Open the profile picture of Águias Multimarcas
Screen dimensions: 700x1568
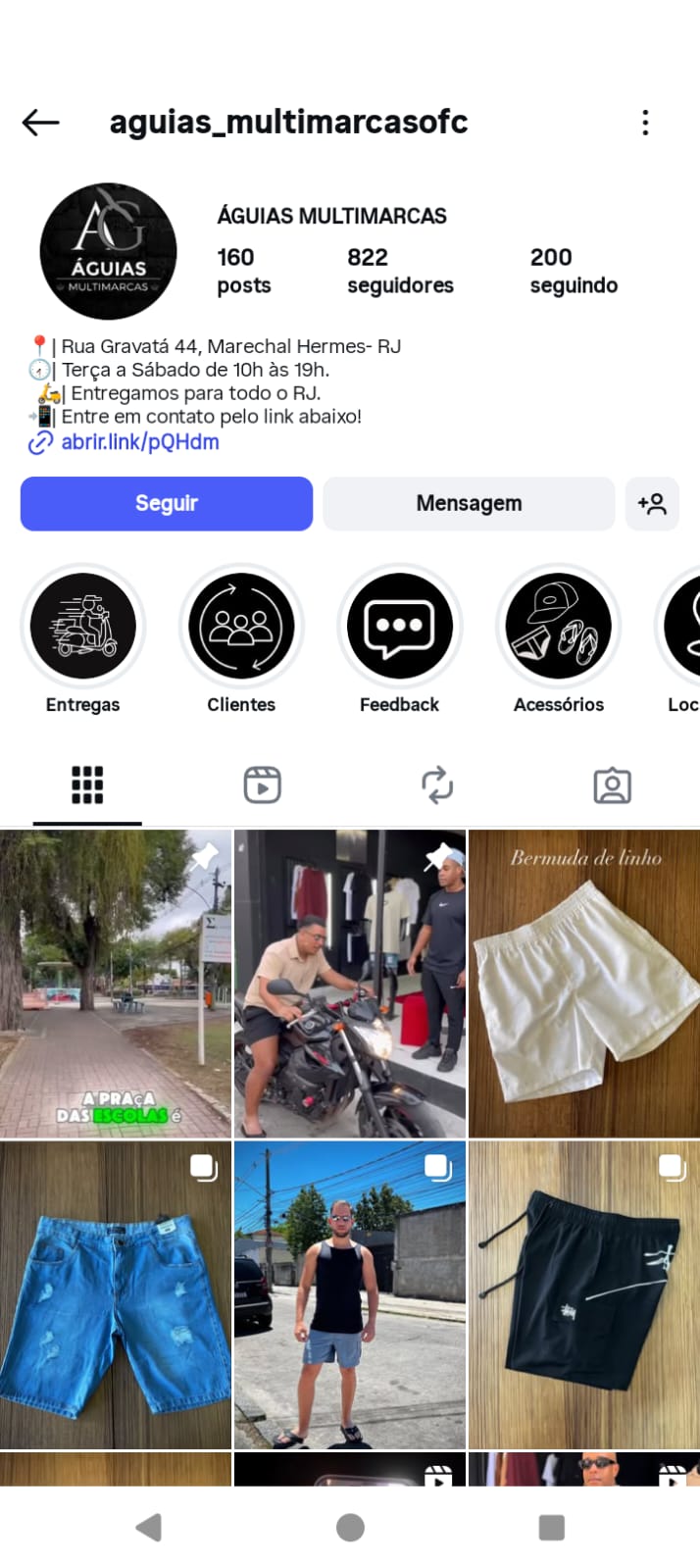tap(108, 251)
